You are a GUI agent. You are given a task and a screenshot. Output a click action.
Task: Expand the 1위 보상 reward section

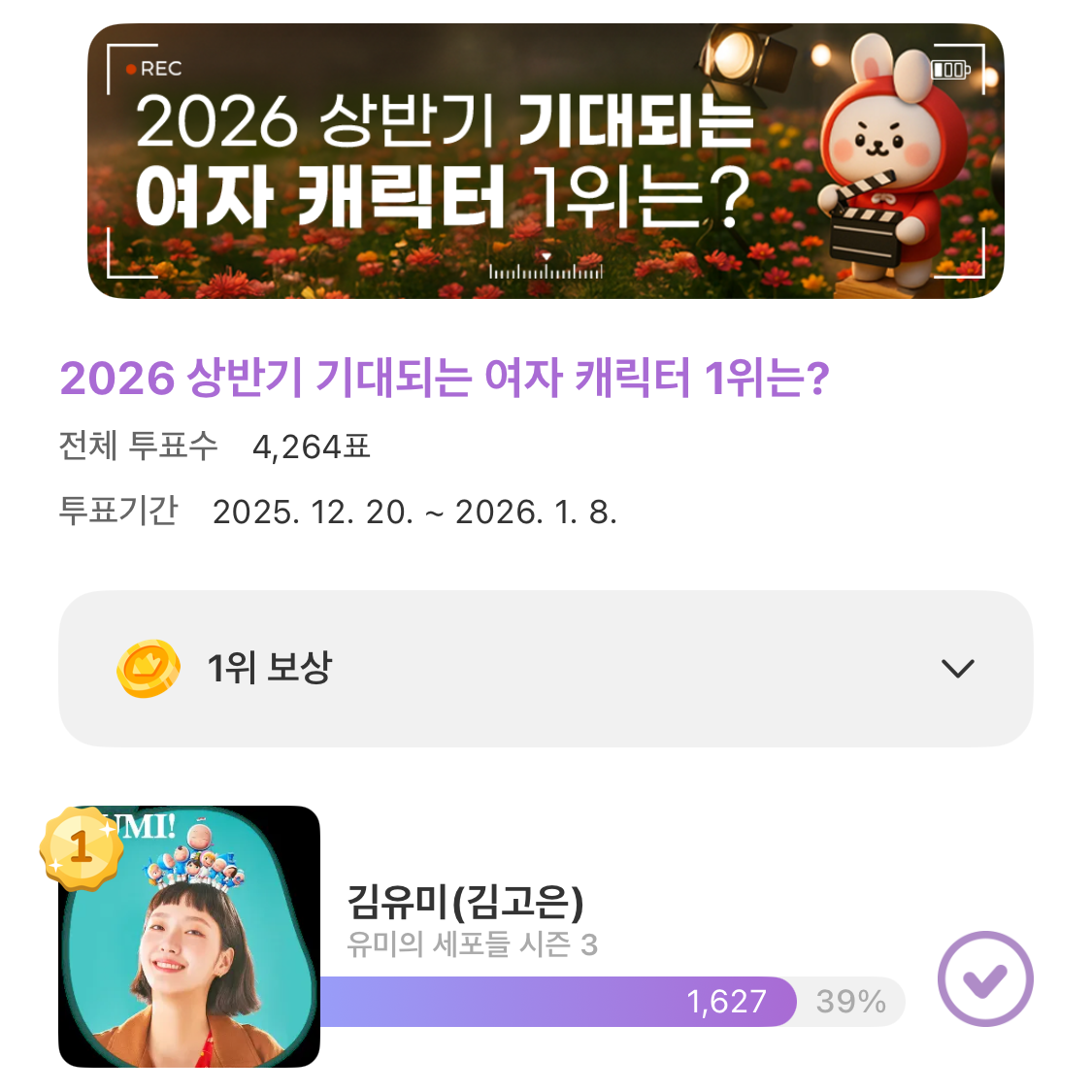click(x=957, y=669)
